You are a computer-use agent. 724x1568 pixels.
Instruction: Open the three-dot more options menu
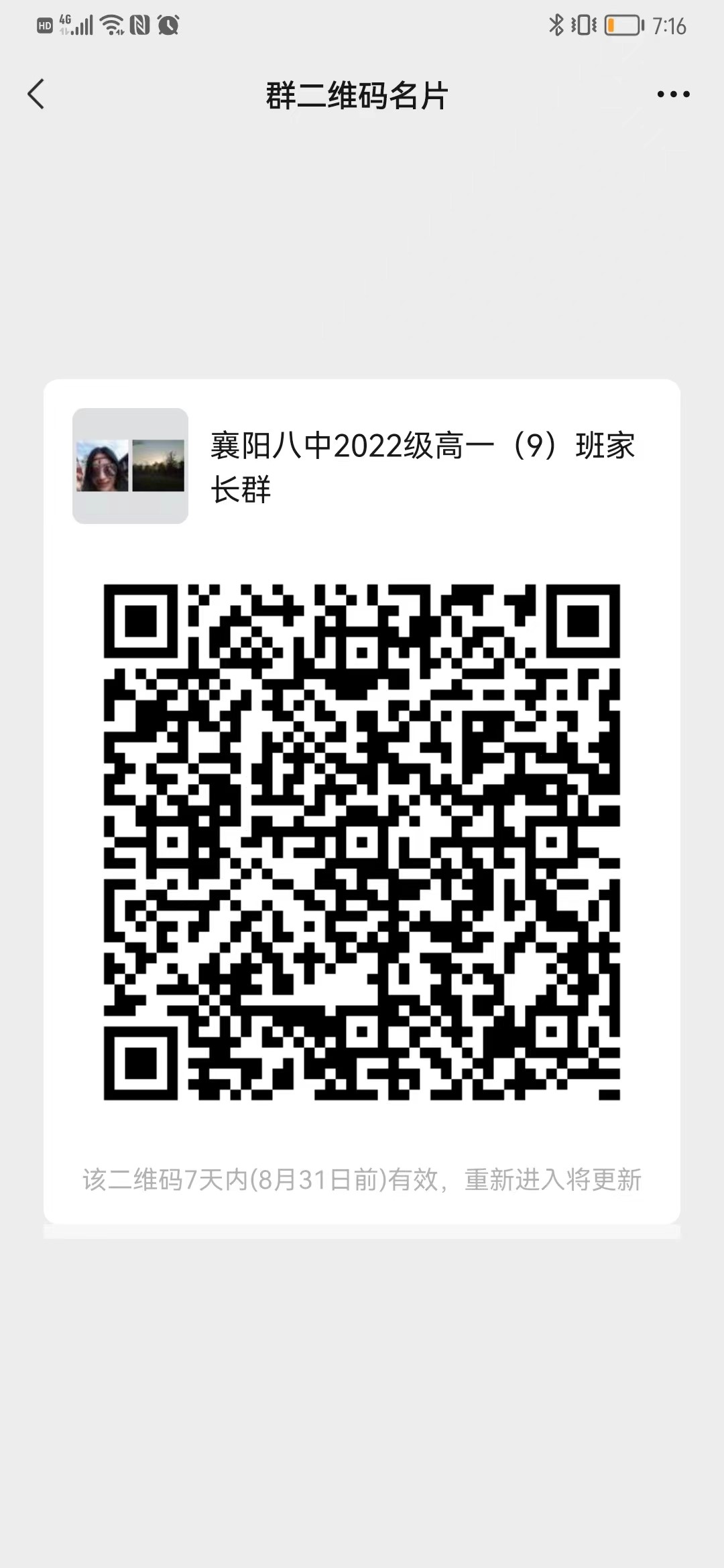point(673,94)
